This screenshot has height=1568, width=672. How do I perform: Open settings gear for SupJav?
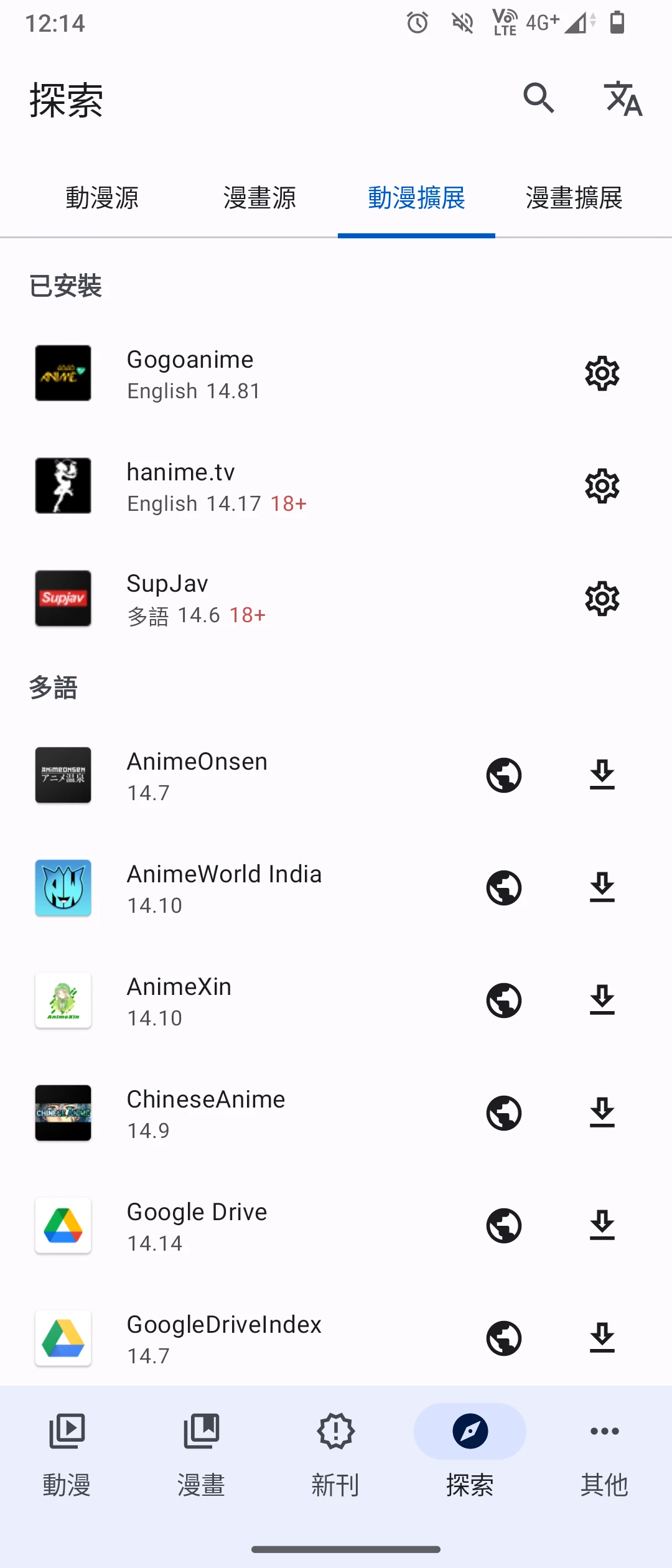[602, 599]
